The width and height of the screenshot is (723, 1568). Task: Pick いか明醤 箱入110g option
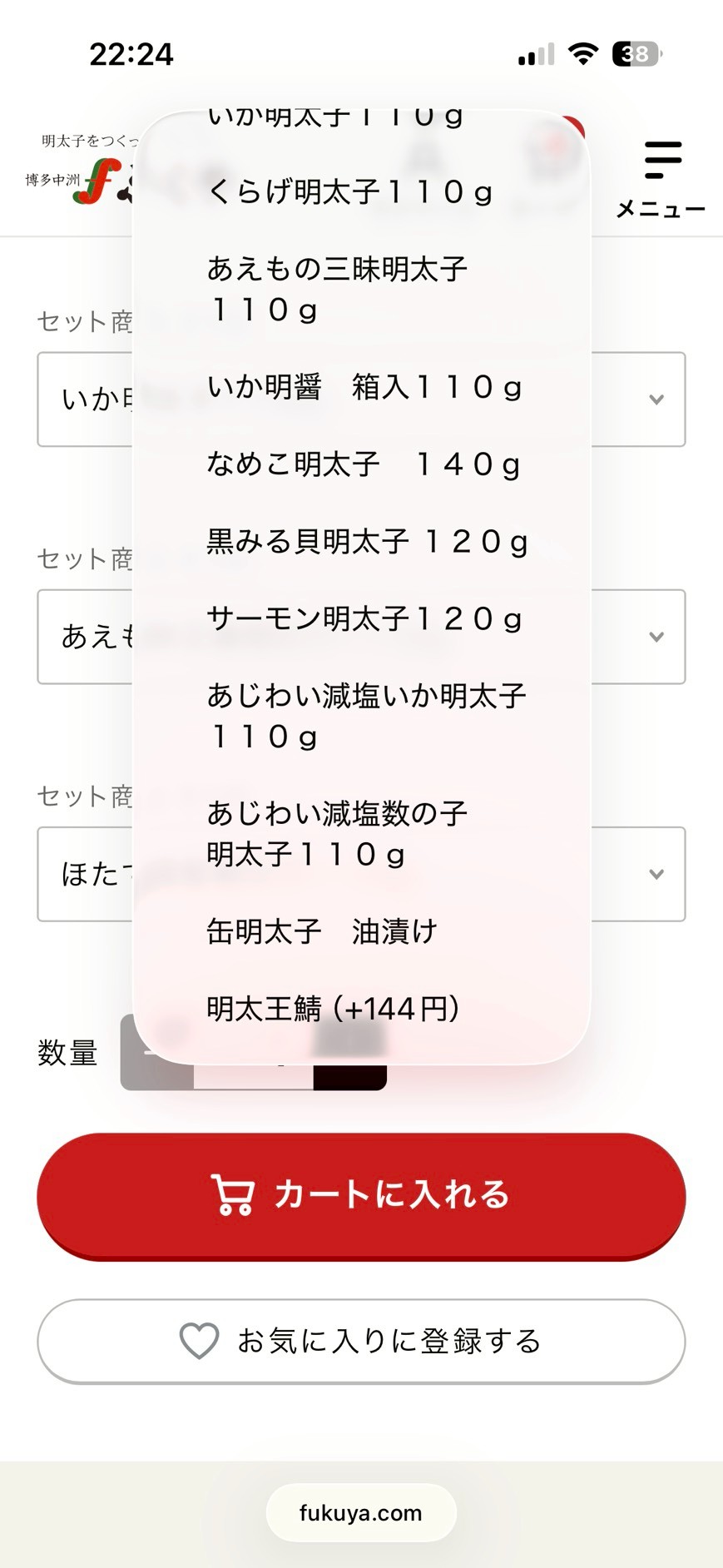[x=364, y=387]
